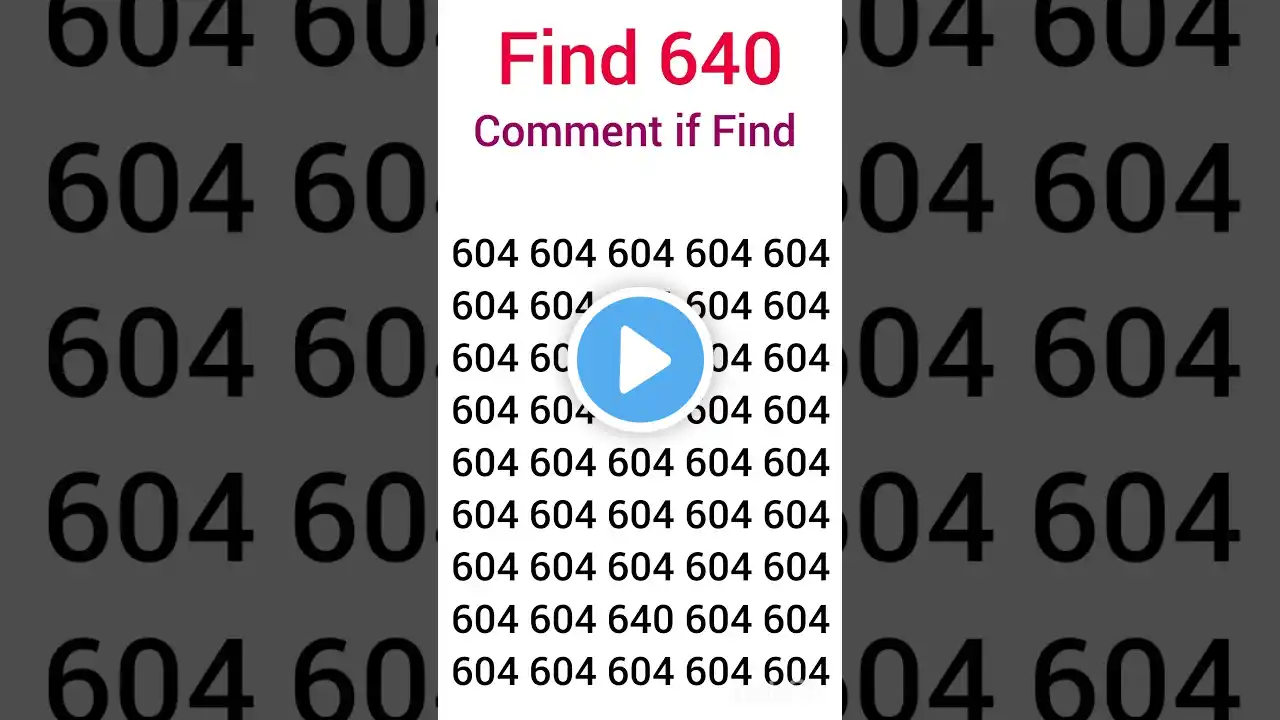Play the Find 640 video
Screen dimensions: 1280x720
pos(640,359)
